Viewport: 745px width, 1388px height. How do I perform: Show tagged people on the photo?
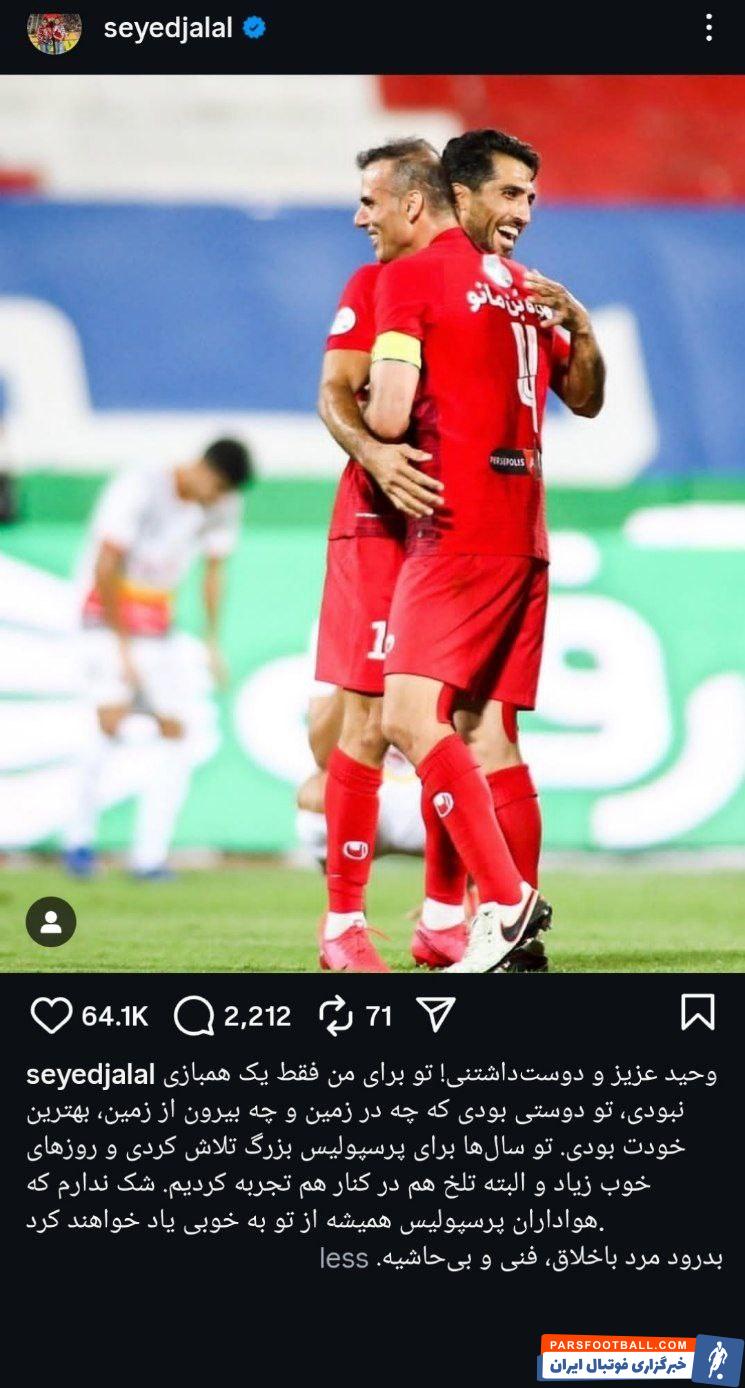(51, 921)
